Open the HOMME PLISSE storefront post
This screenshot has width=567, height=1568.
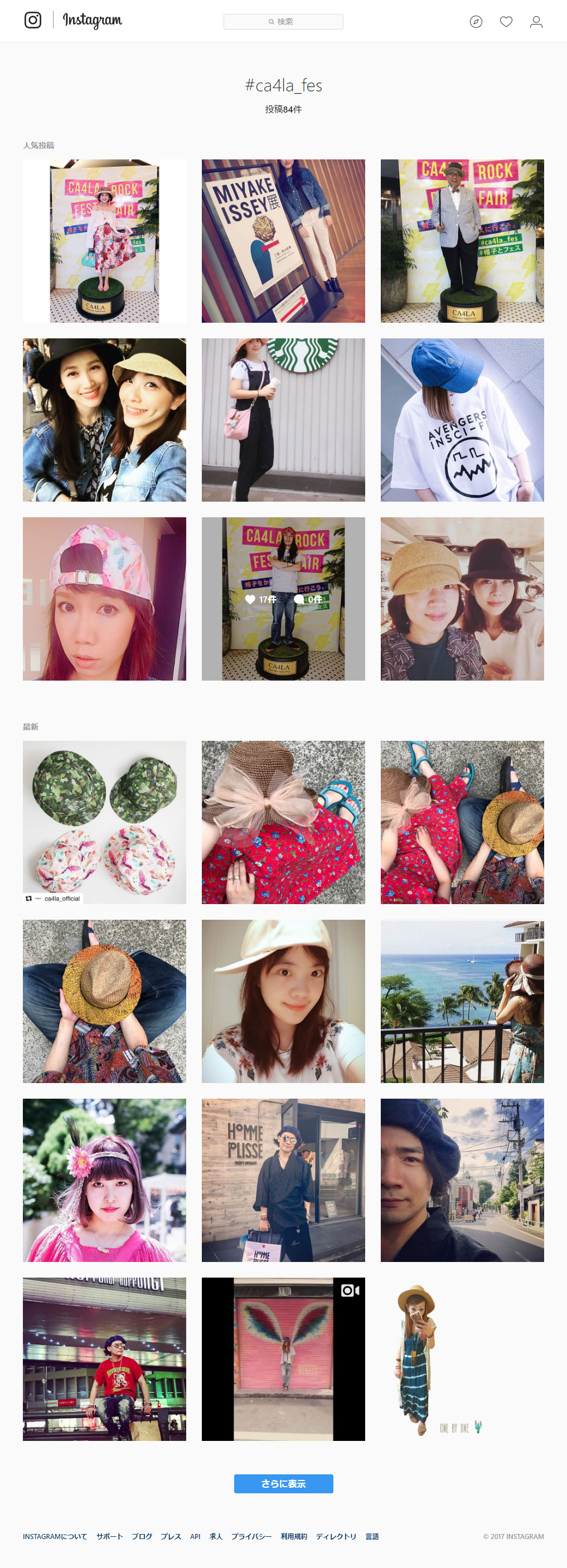(x=283, y=1180)
